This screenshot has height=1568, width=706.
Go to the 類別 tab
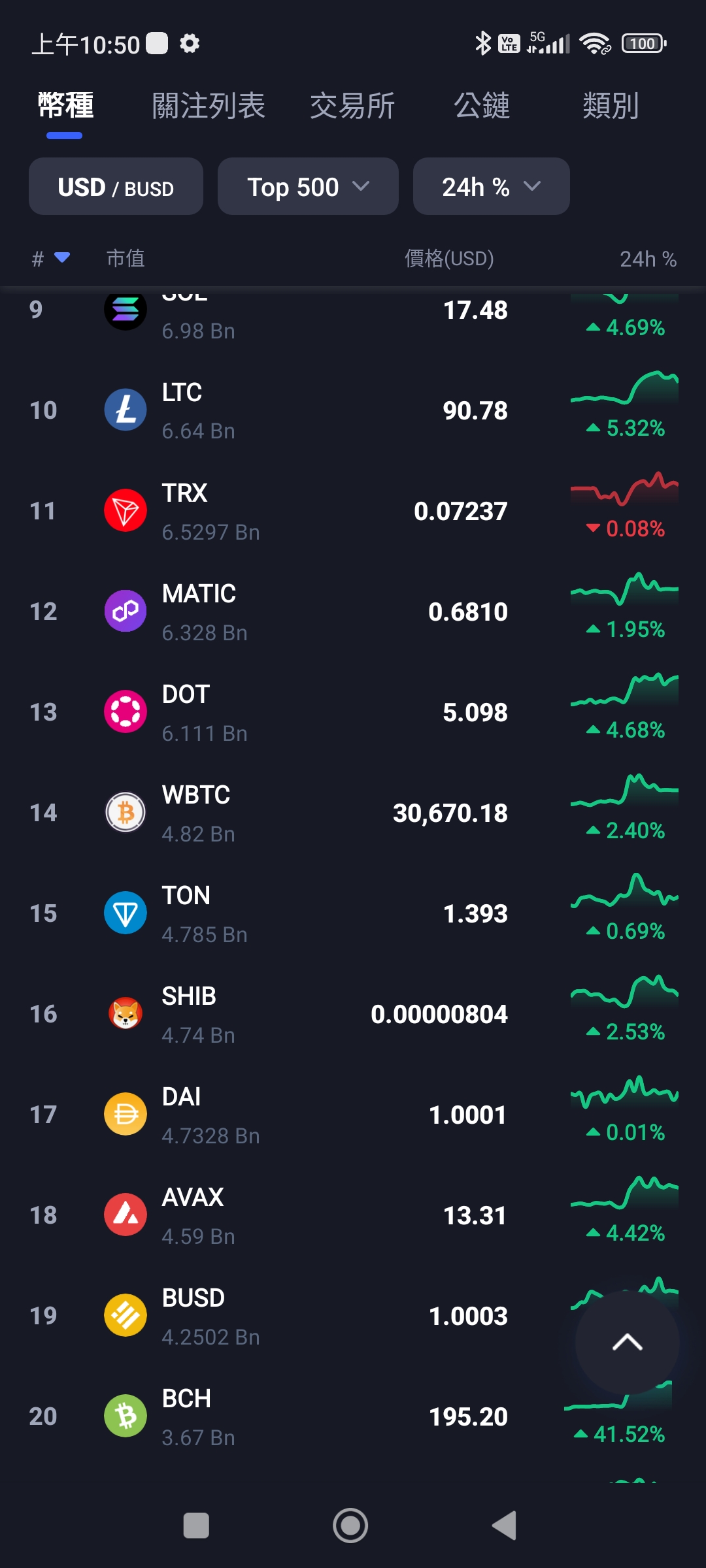point(611,106)
